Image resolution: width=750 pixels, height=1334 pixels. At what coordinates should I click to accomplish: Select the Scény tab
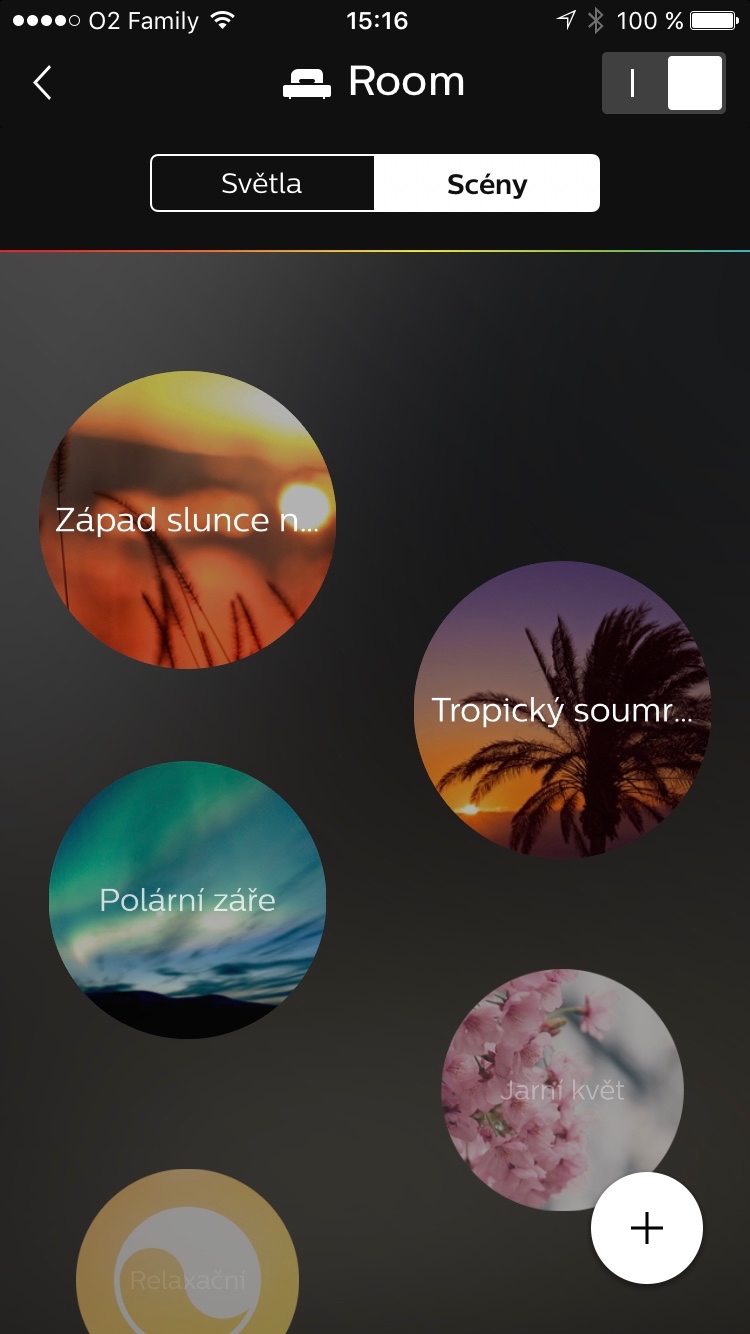pos(487,183)
